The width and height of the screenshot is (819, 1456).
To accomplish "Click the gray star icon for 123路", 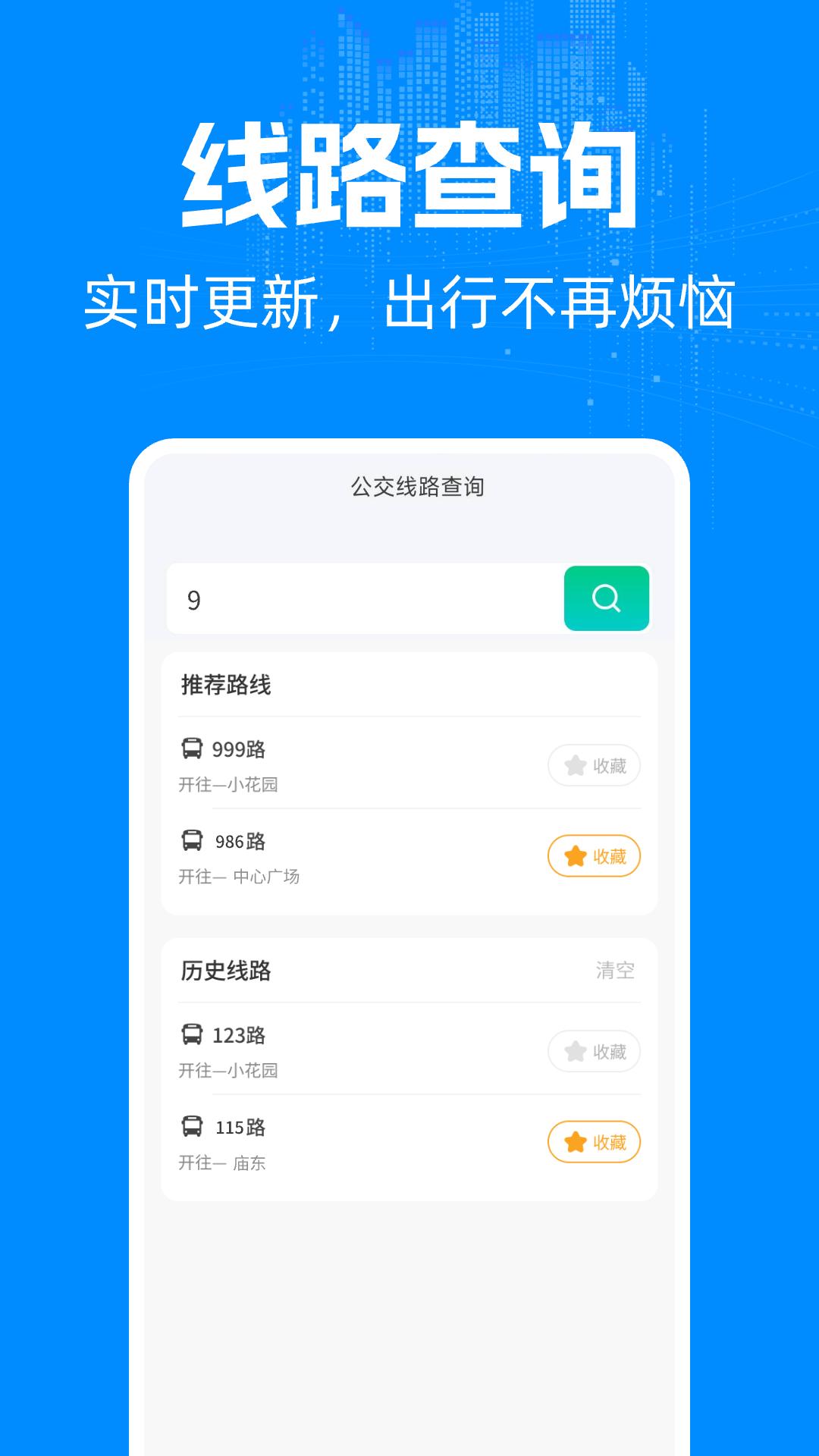I will click(576, 1051).
